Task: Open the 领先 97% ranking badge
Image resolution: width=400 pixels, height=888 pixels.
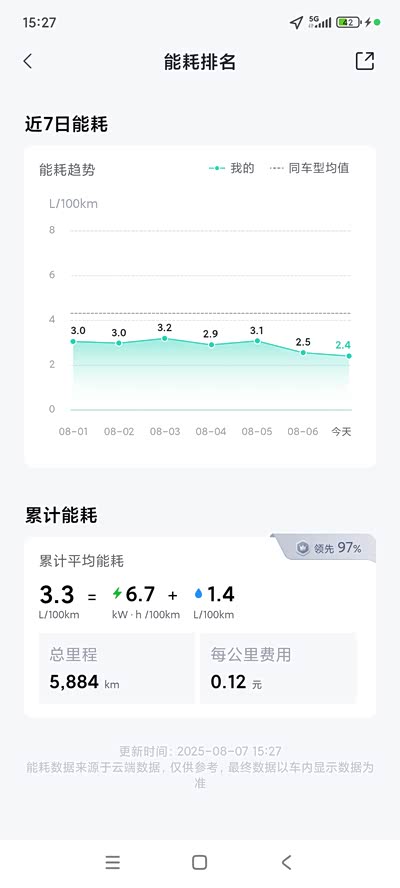Action: click(329, 548)
